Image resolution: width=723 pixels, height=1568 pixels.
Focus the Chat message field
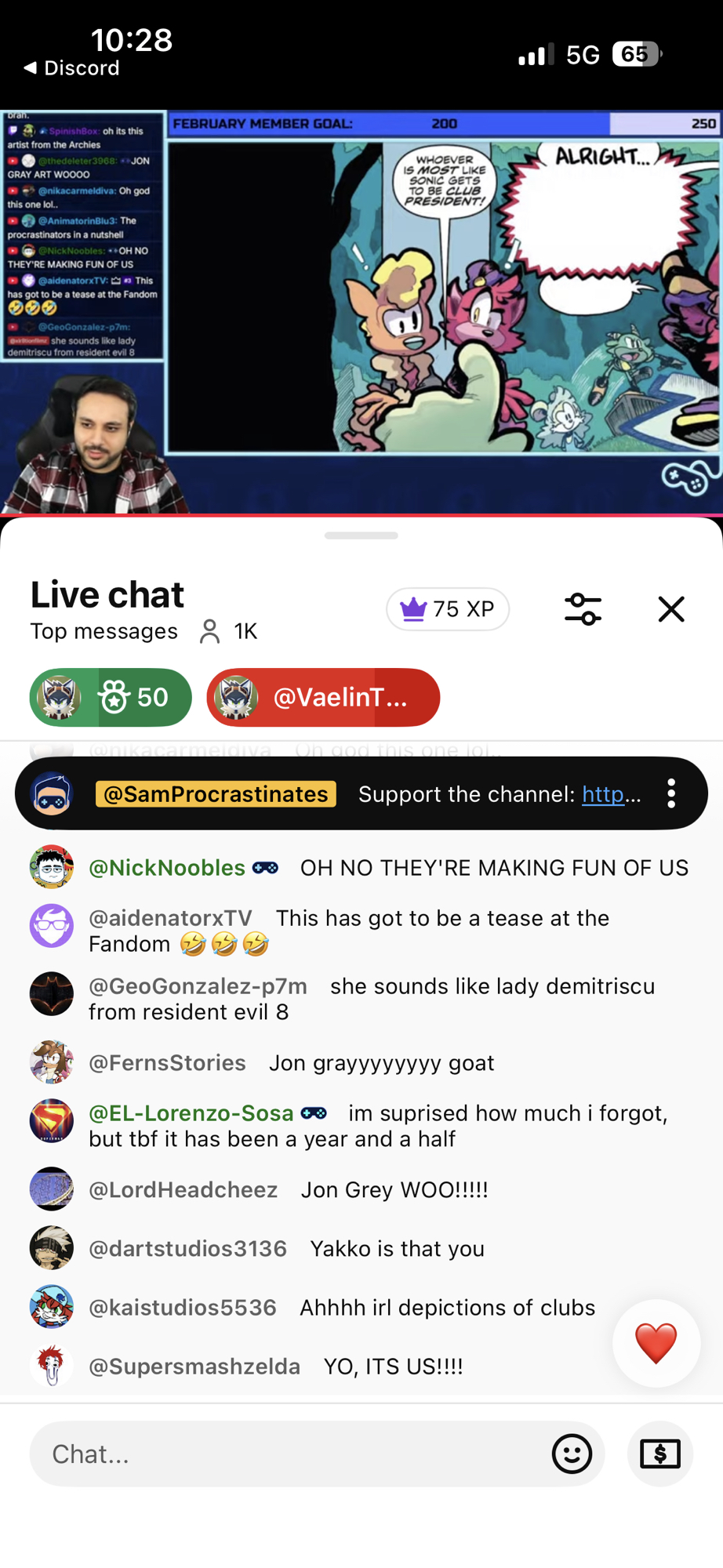pos(290,1454)
